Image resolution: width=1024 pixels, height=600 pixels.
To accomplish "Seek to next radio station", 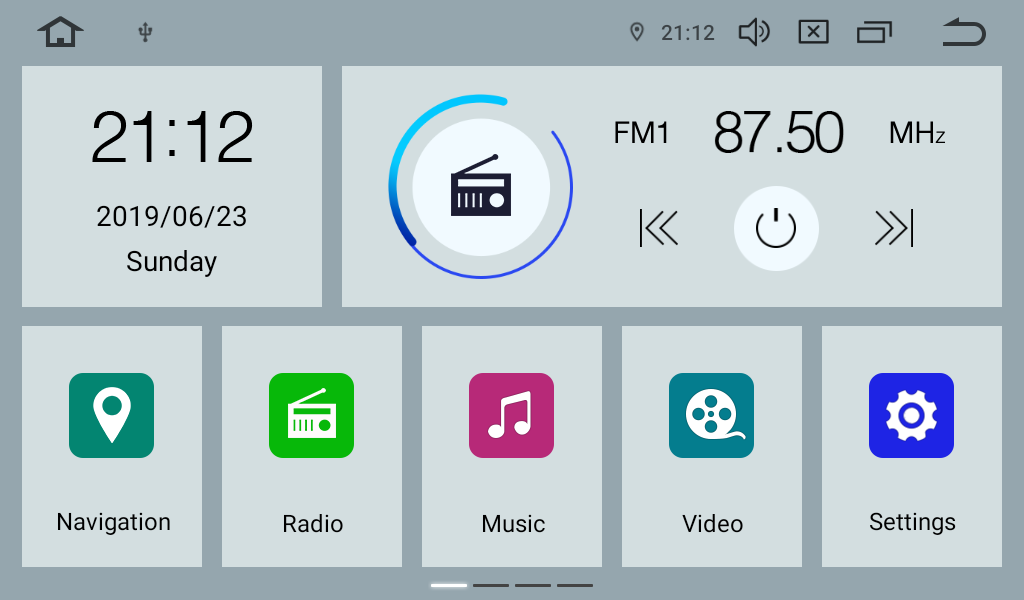I will 894,228.
